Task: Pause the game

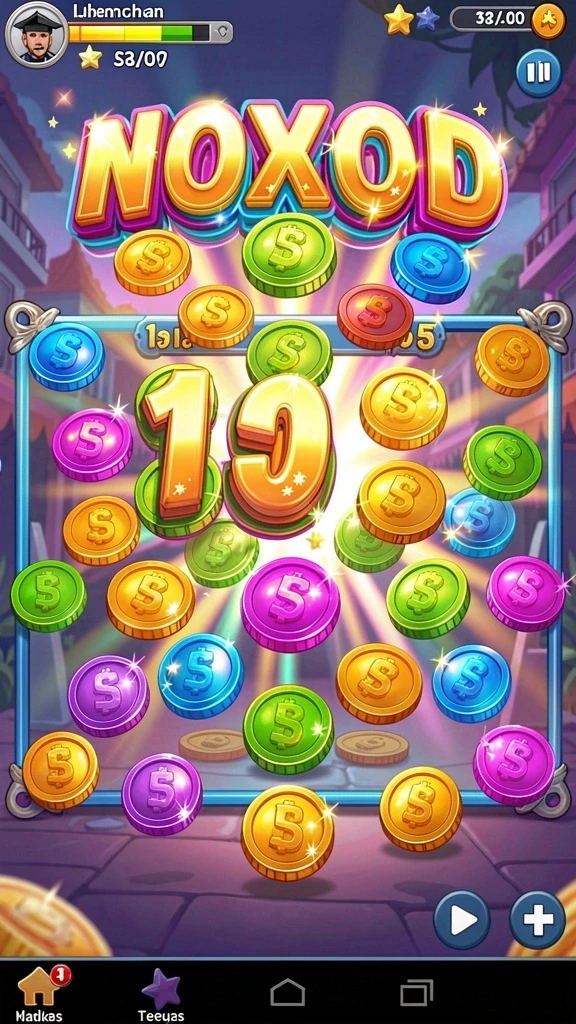Action: (539, 72)
